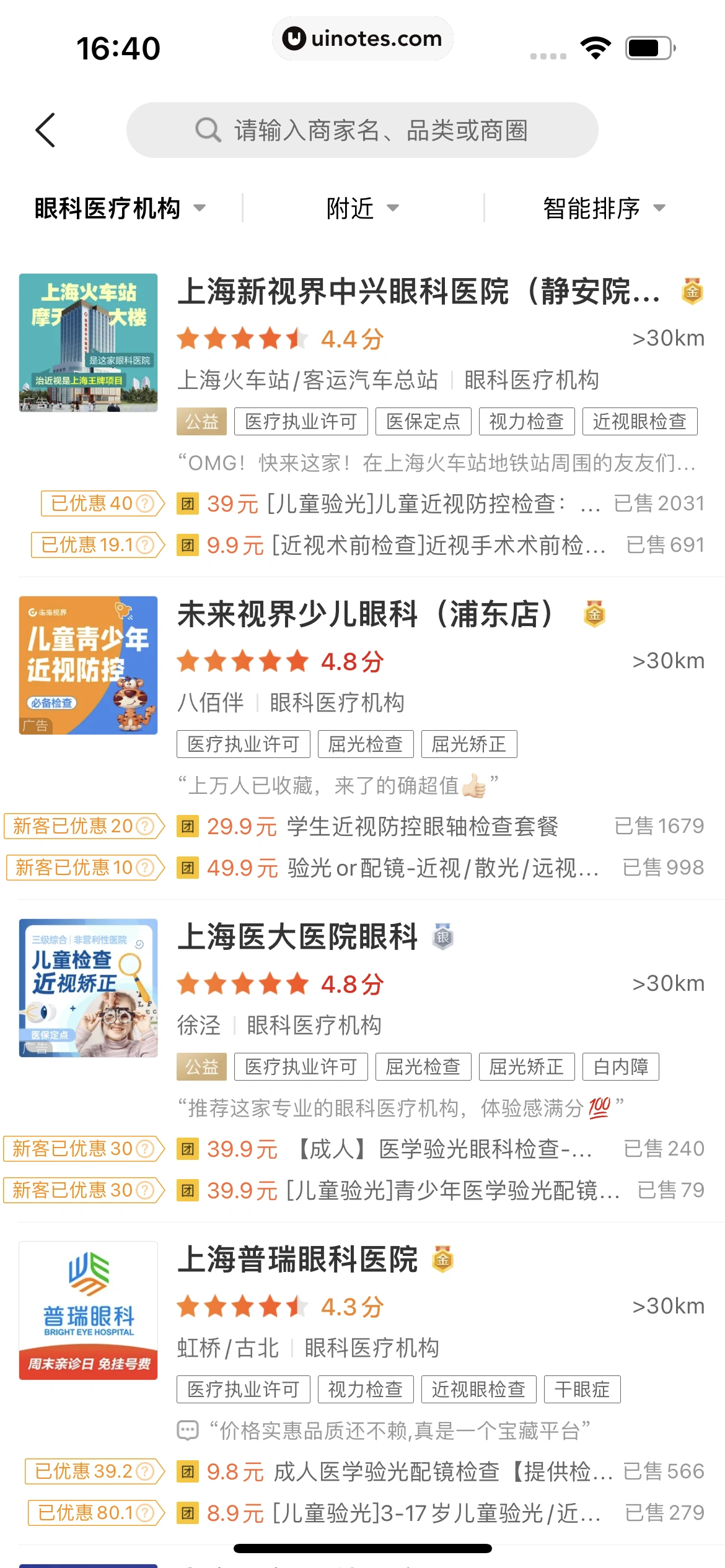Tap the merchant search input field
725x1568 pixels.
point(362,130)
